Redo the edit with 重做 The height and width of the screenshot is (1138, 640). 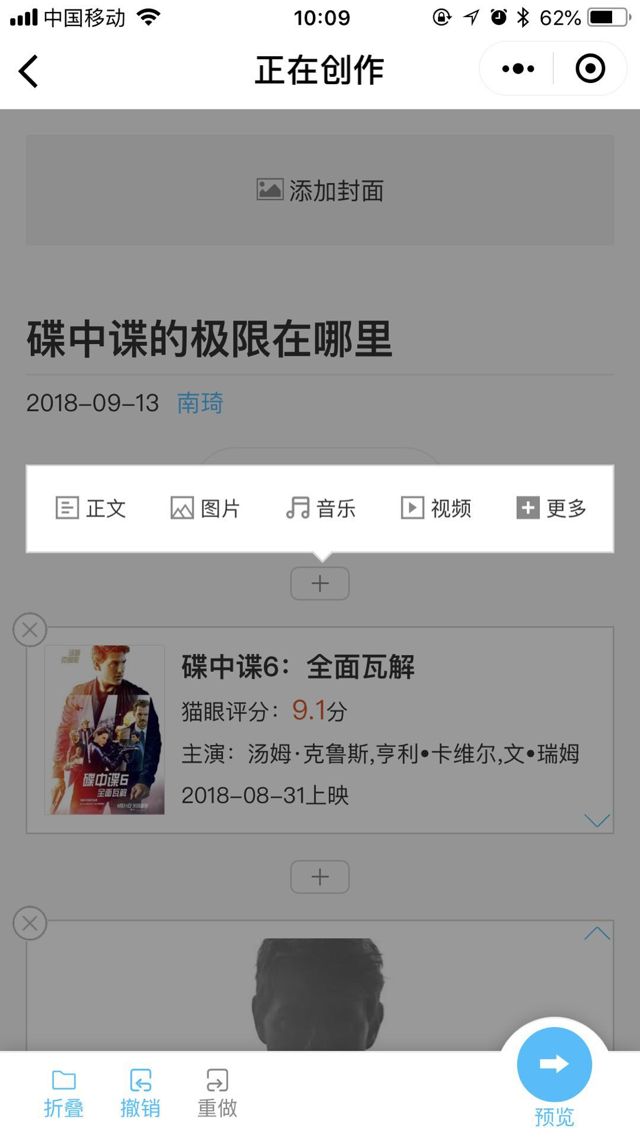point(217,1093)
